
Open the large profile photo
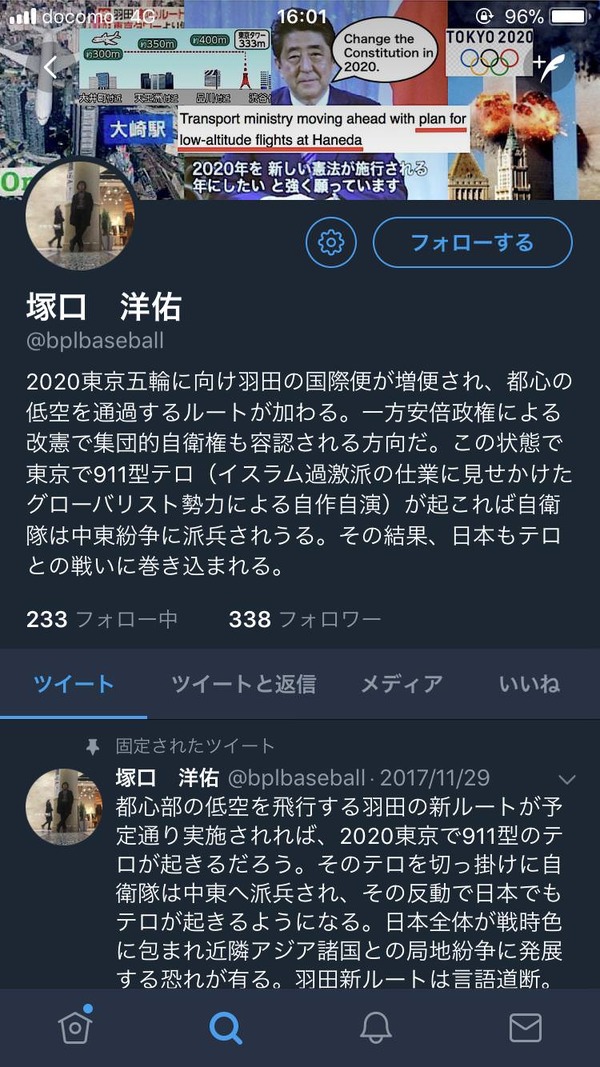coord(80,213)
